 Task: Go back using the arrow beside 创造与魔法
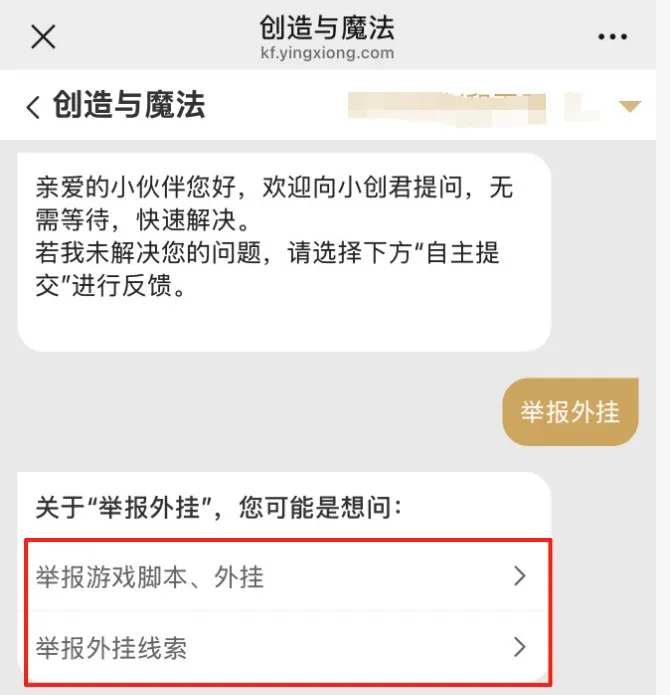pyautogui.click(x=33, y=106)
